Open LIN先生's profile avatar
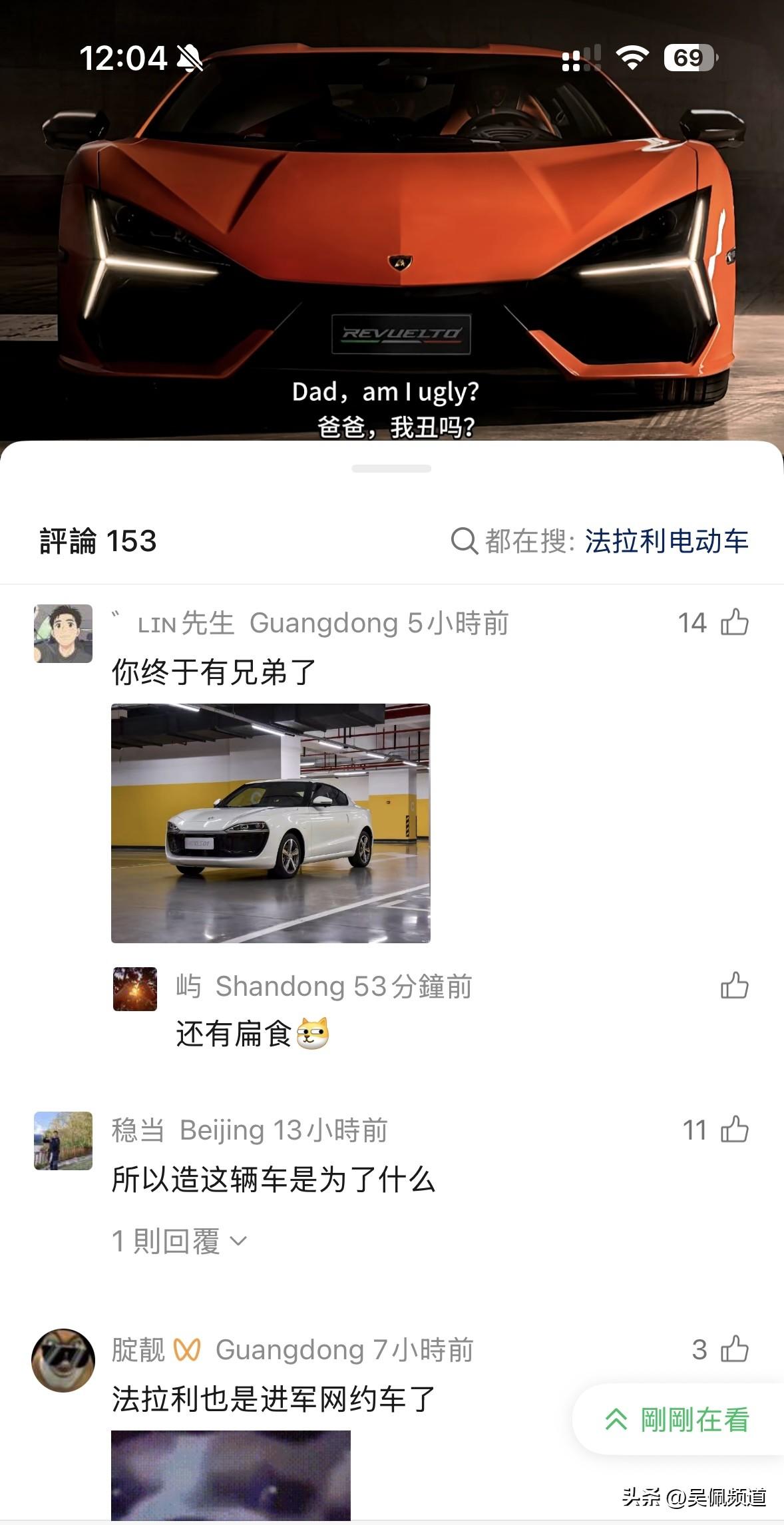784x1525 pixels. pos(63,634)
